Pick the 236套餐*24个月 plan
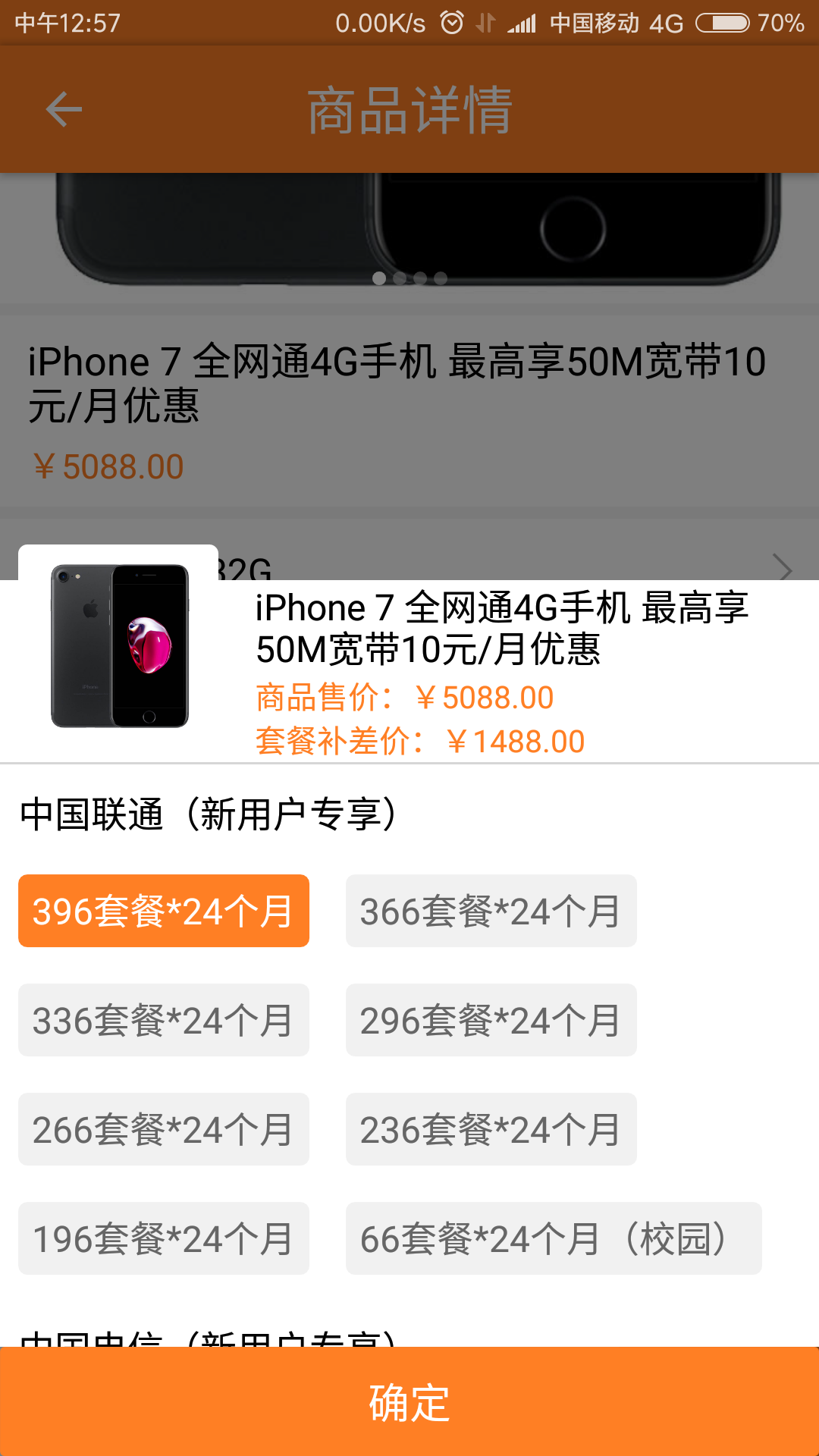The height and width of the screenshot is (1456, 819). pyautogui.click(x=491, y=1129)
